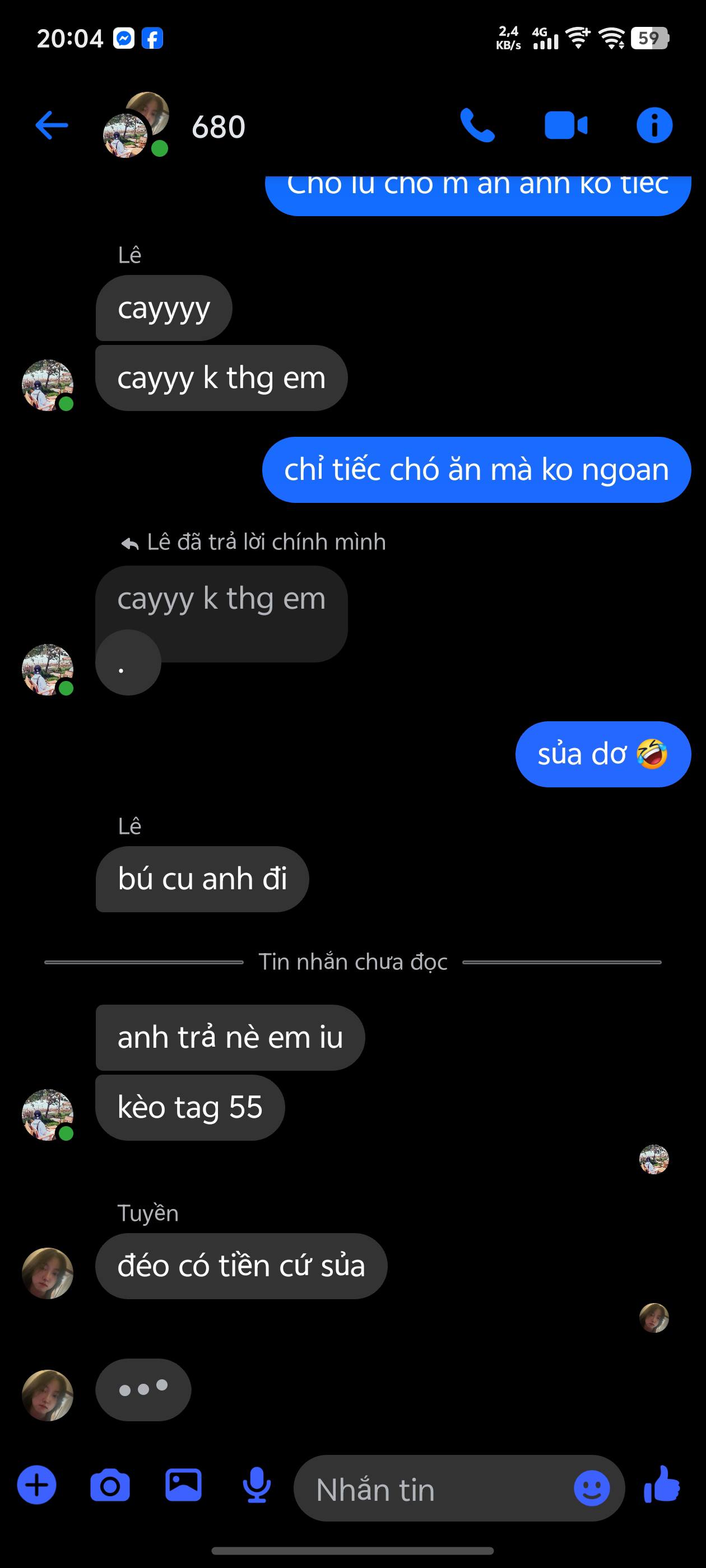Send a thumbs-up like
The width and height of the screenshot is (706, 1568).
click(x=662, y=1485)
